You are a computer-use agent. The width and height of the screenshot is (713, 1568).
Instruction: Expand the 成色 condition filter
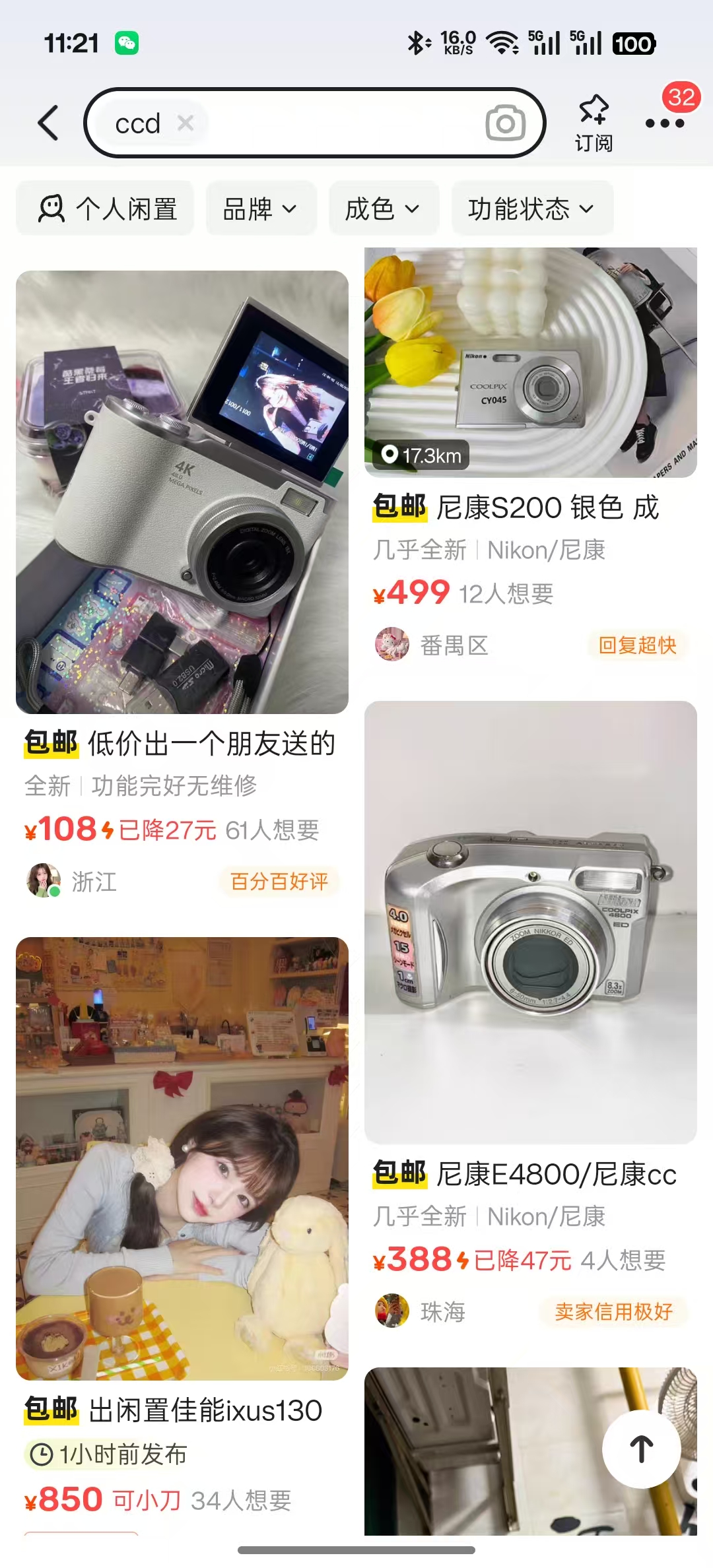[383, 209]
